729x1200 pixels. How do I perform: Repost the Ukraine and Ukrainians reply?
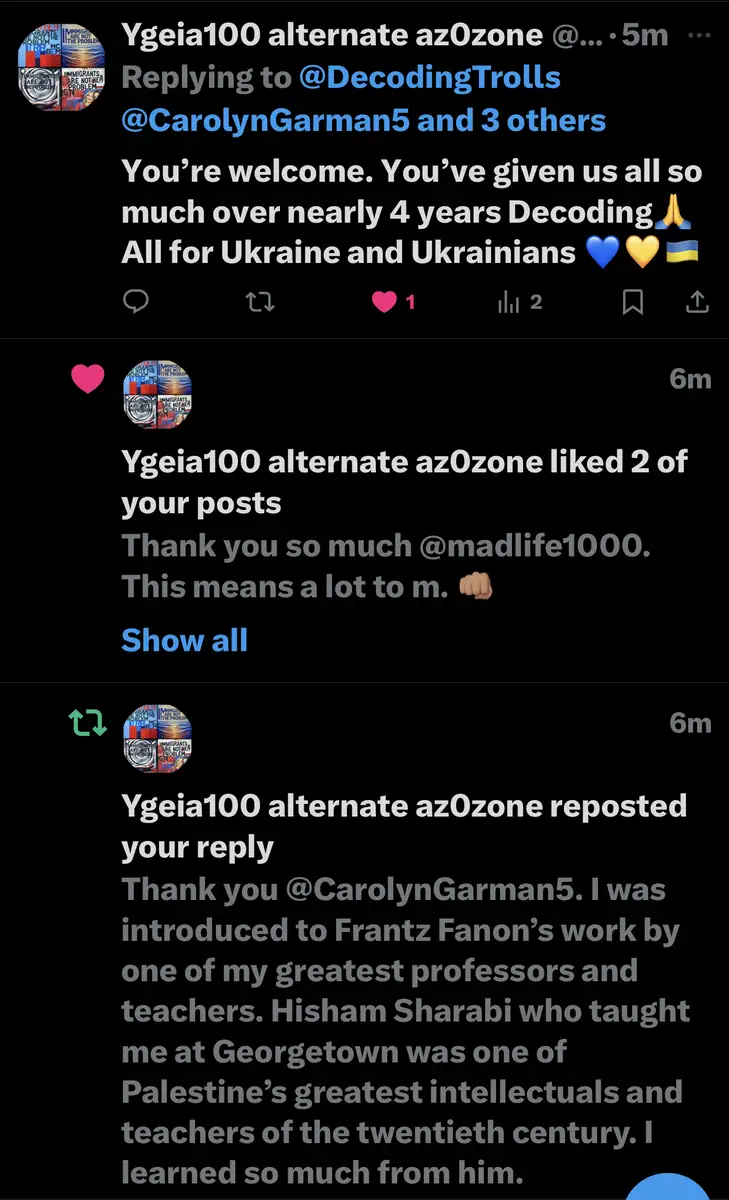(260, 301)
